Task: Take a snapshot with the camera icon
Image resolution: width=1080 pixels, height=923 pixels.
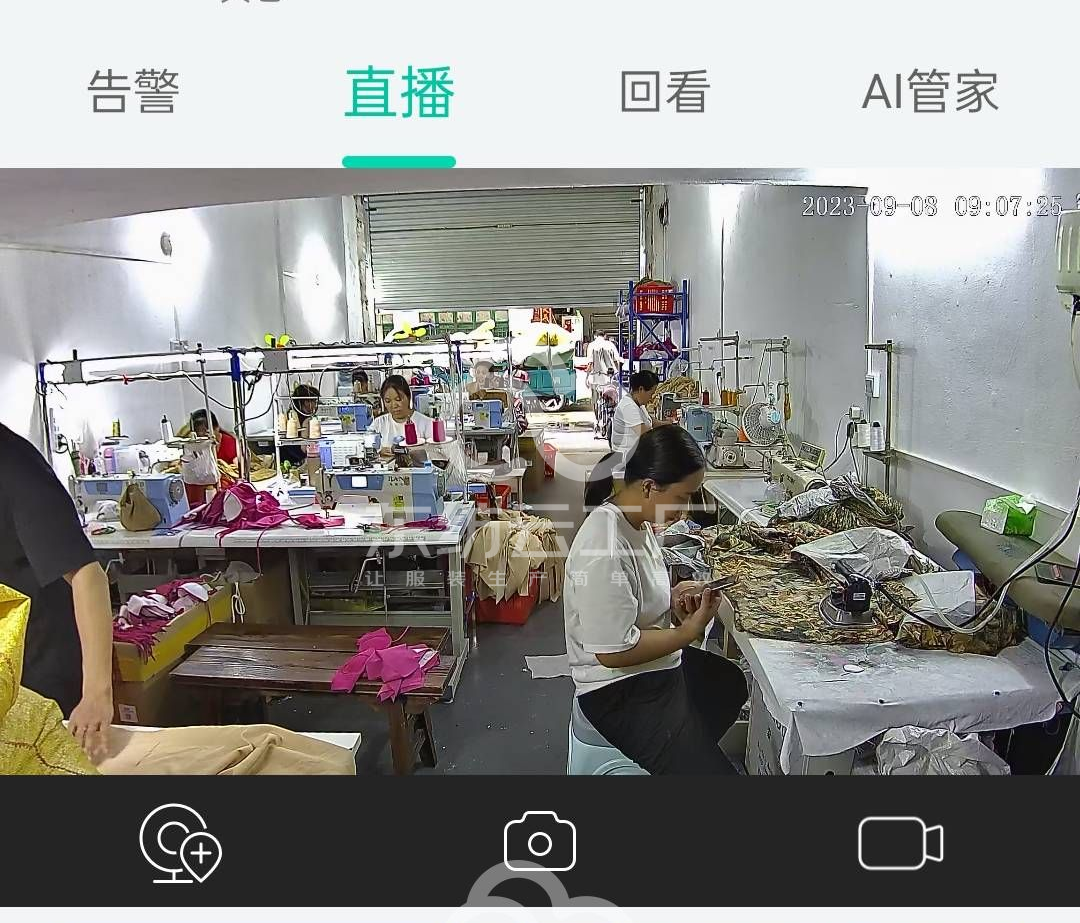Action: pyautogui.click(x=540, y=842)
